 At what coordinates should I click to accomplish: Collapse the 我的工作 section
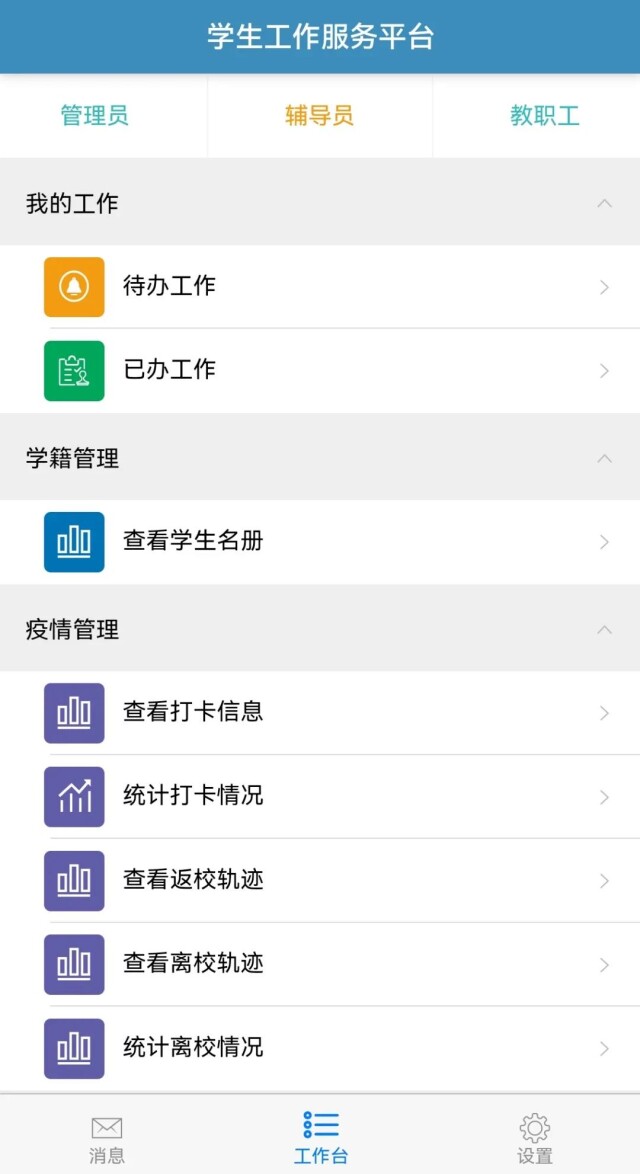604,203
